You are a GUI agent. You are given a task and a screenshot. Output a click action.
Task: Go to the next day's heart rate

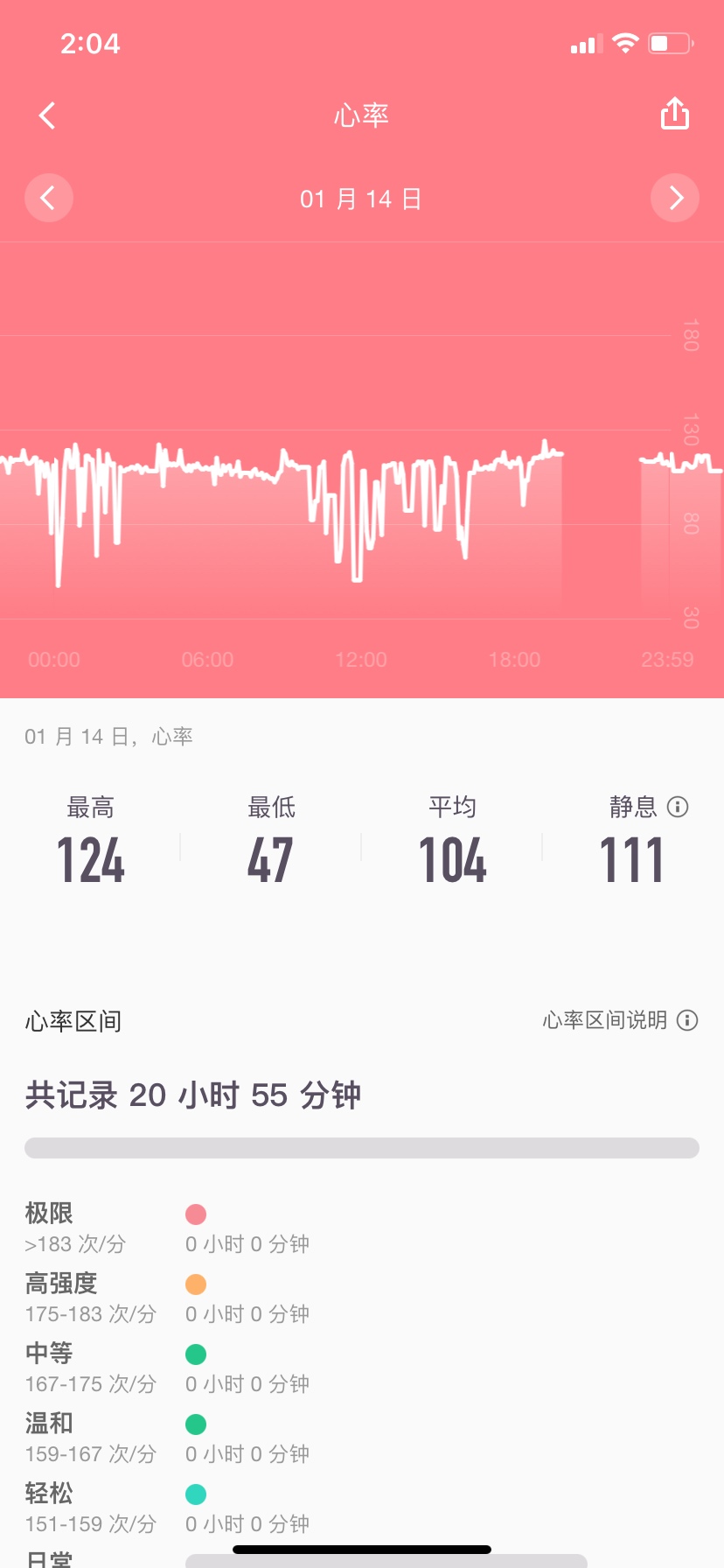coord(675,198)
